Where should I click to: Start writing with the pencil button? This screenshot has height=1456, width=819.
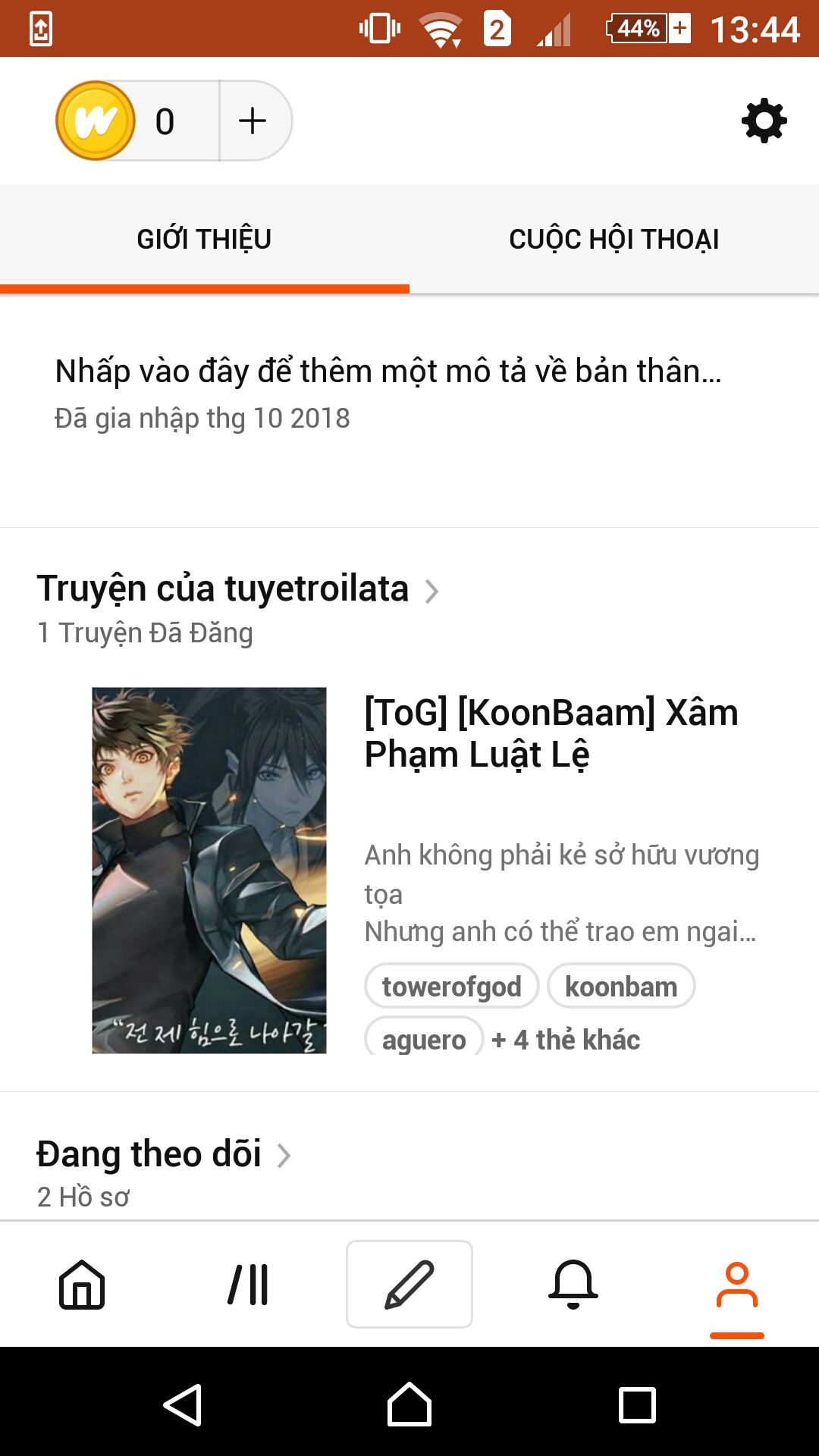(409, 1285)
